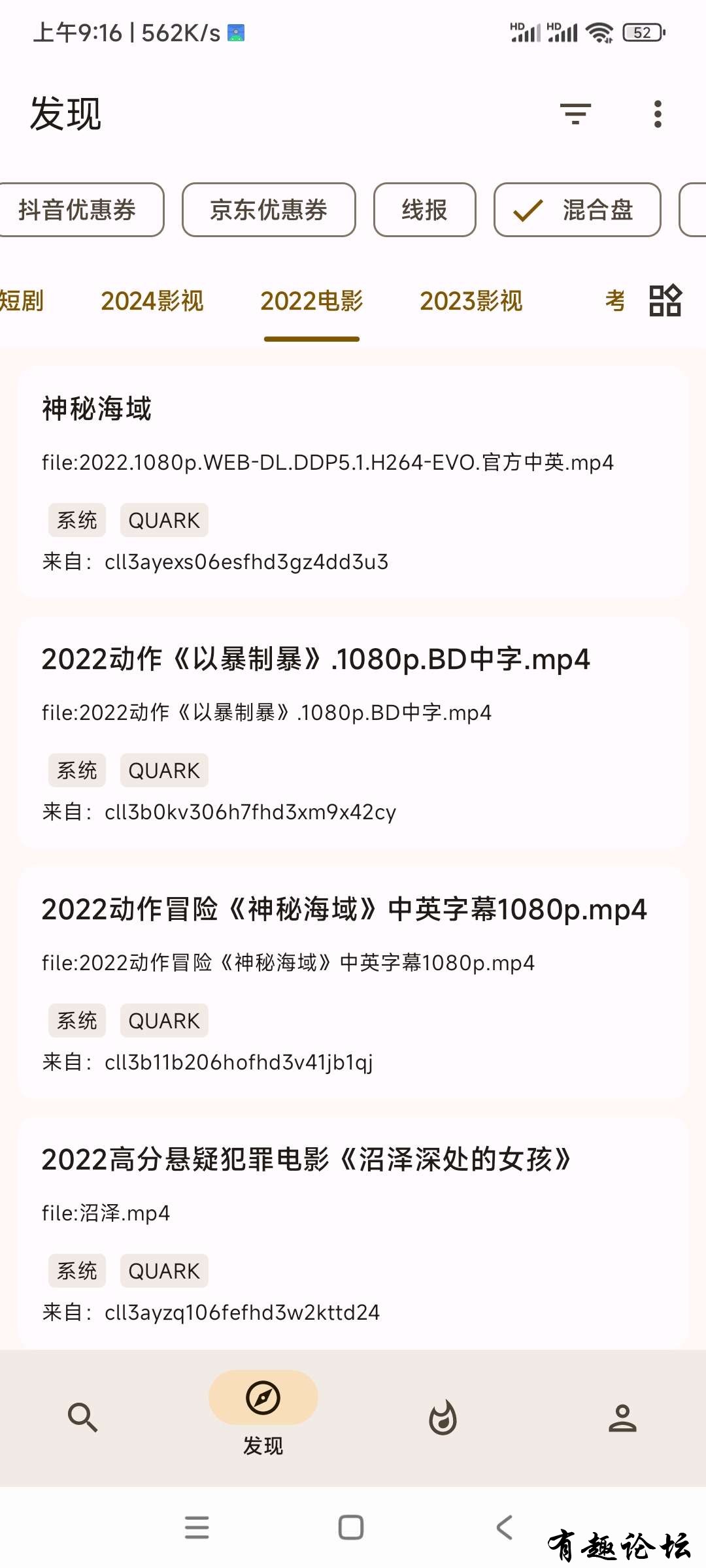The height and width of the screenshot is (1568, 706).
Task: Uncheck the 混合盘 chip
Action: [577, 210]
